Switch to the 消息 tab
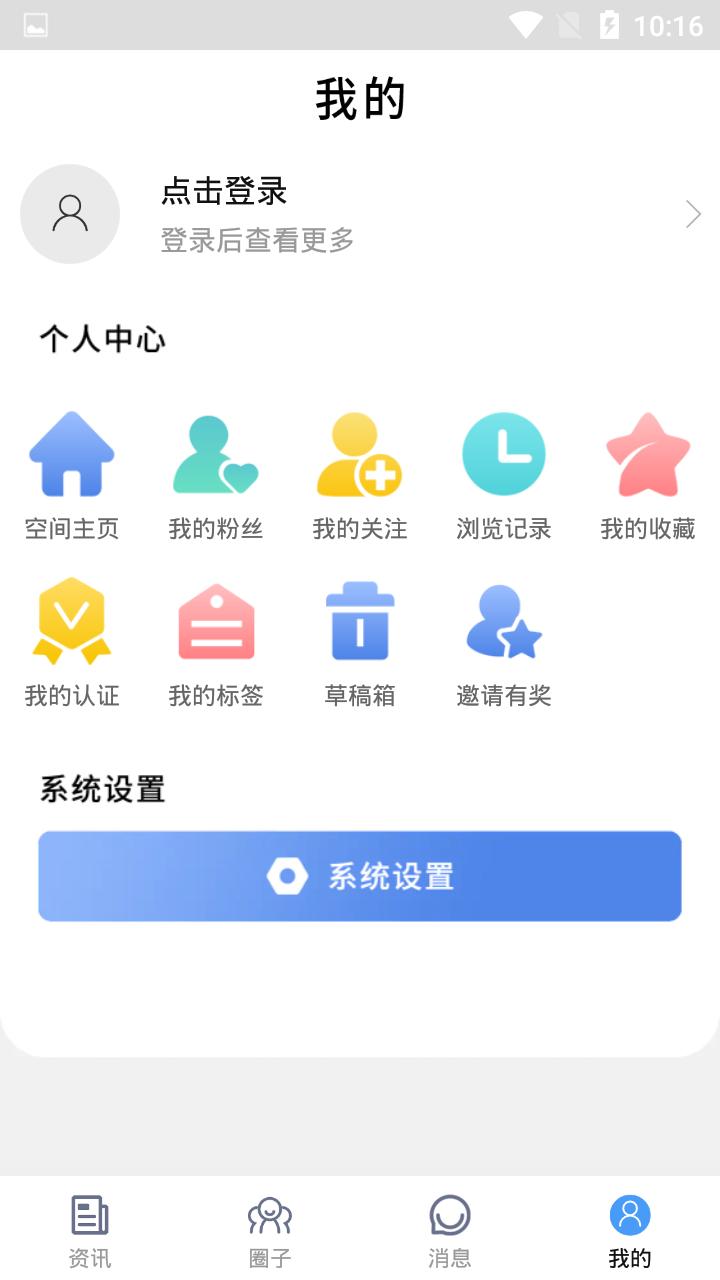 (450, 1231)
